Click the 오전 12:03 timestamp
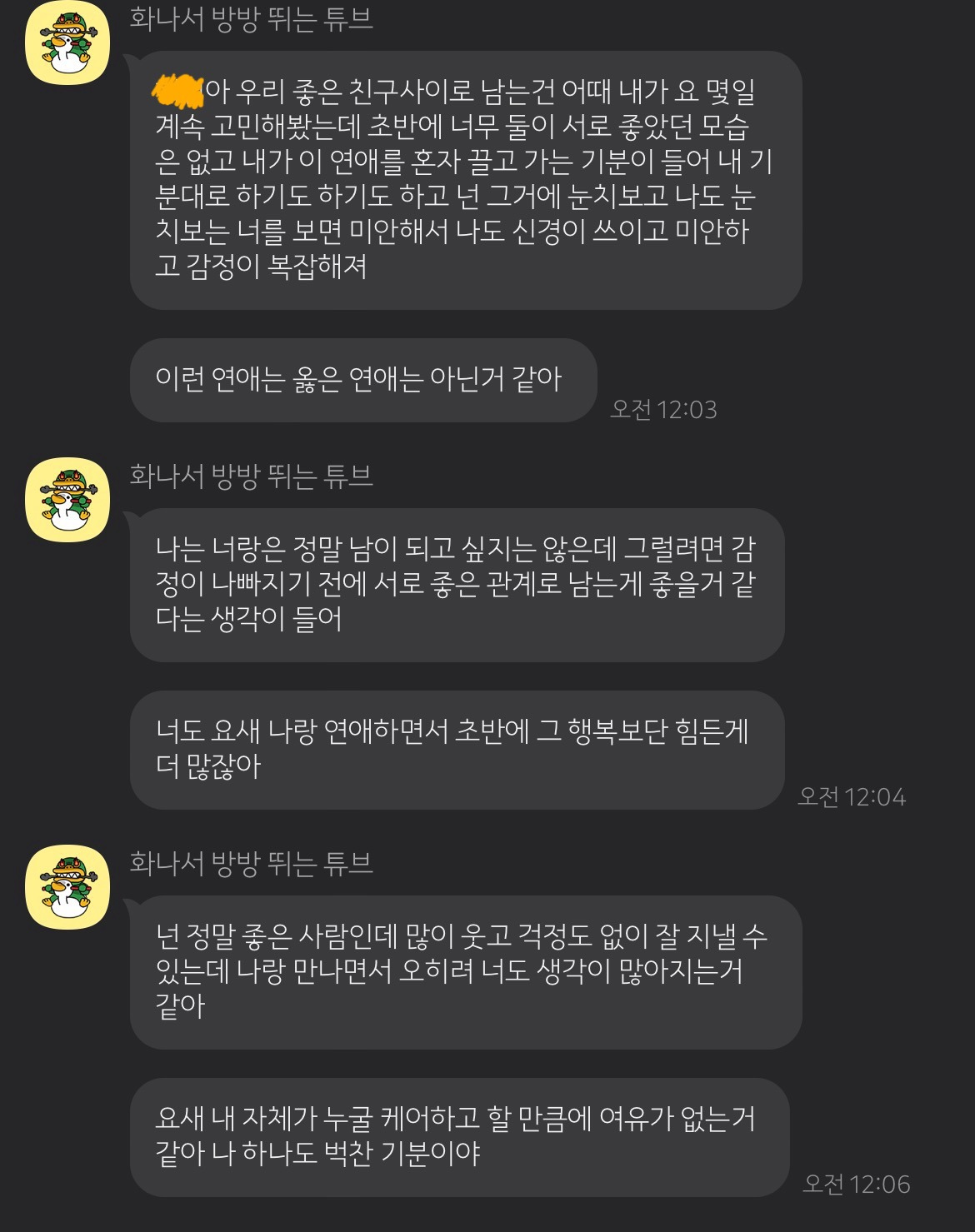 click(662, 408)
